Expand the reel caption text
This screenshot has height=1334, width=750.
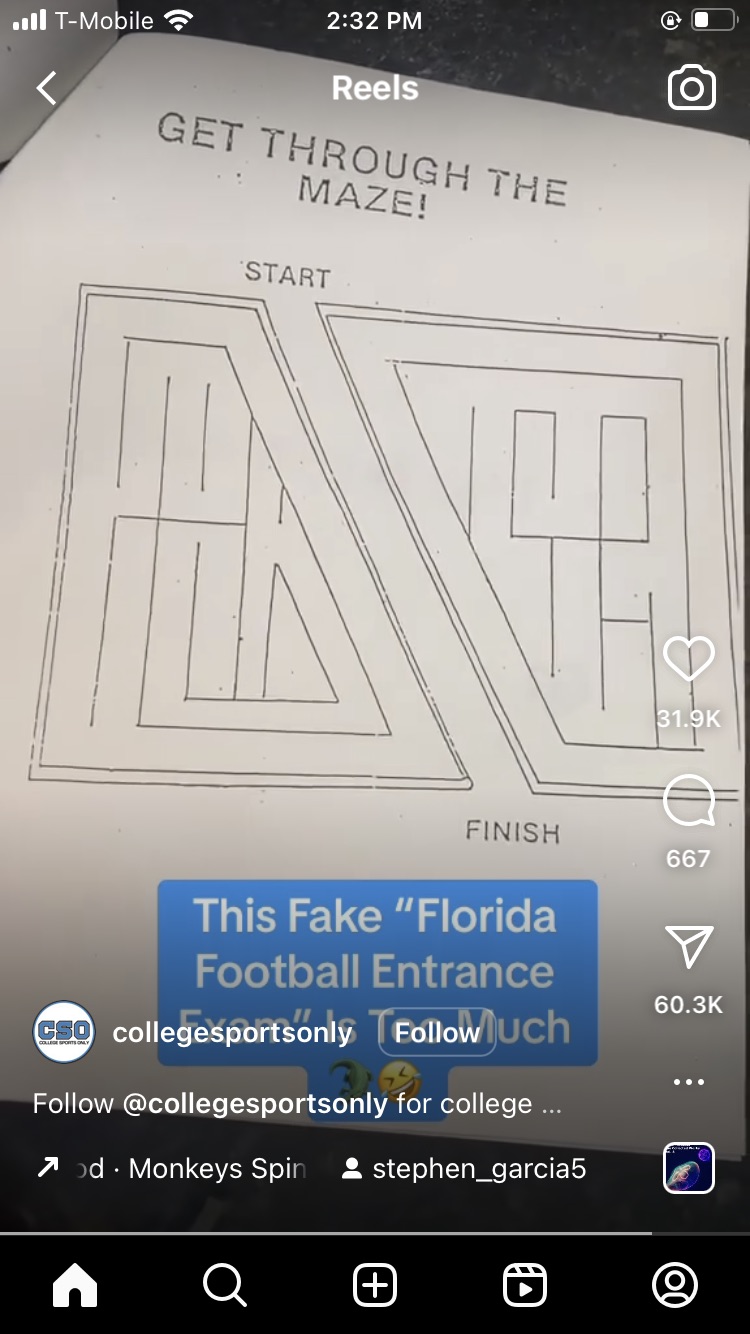296,1104
